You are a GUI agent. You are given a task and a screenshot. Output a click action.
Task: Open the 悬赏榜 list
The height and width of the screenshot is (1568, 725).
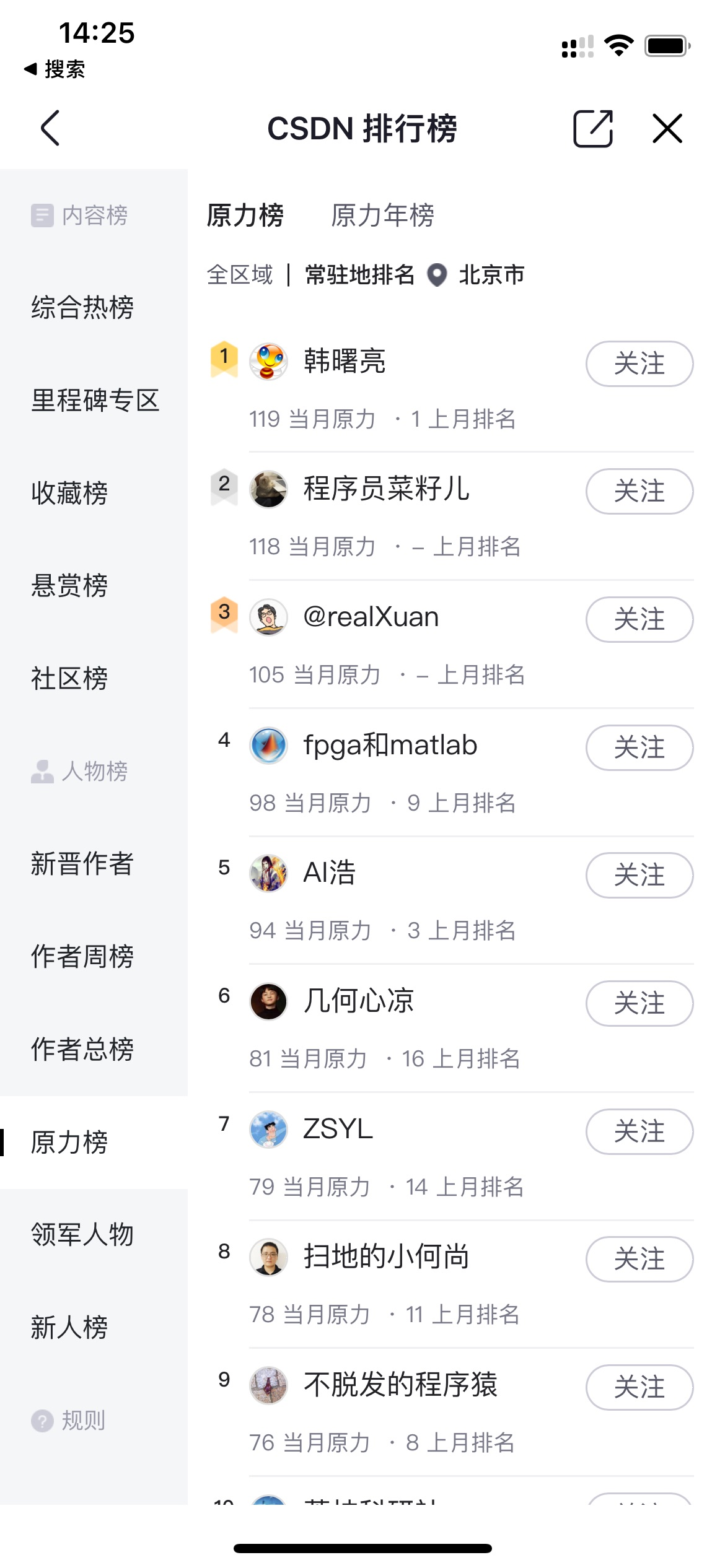69,585
